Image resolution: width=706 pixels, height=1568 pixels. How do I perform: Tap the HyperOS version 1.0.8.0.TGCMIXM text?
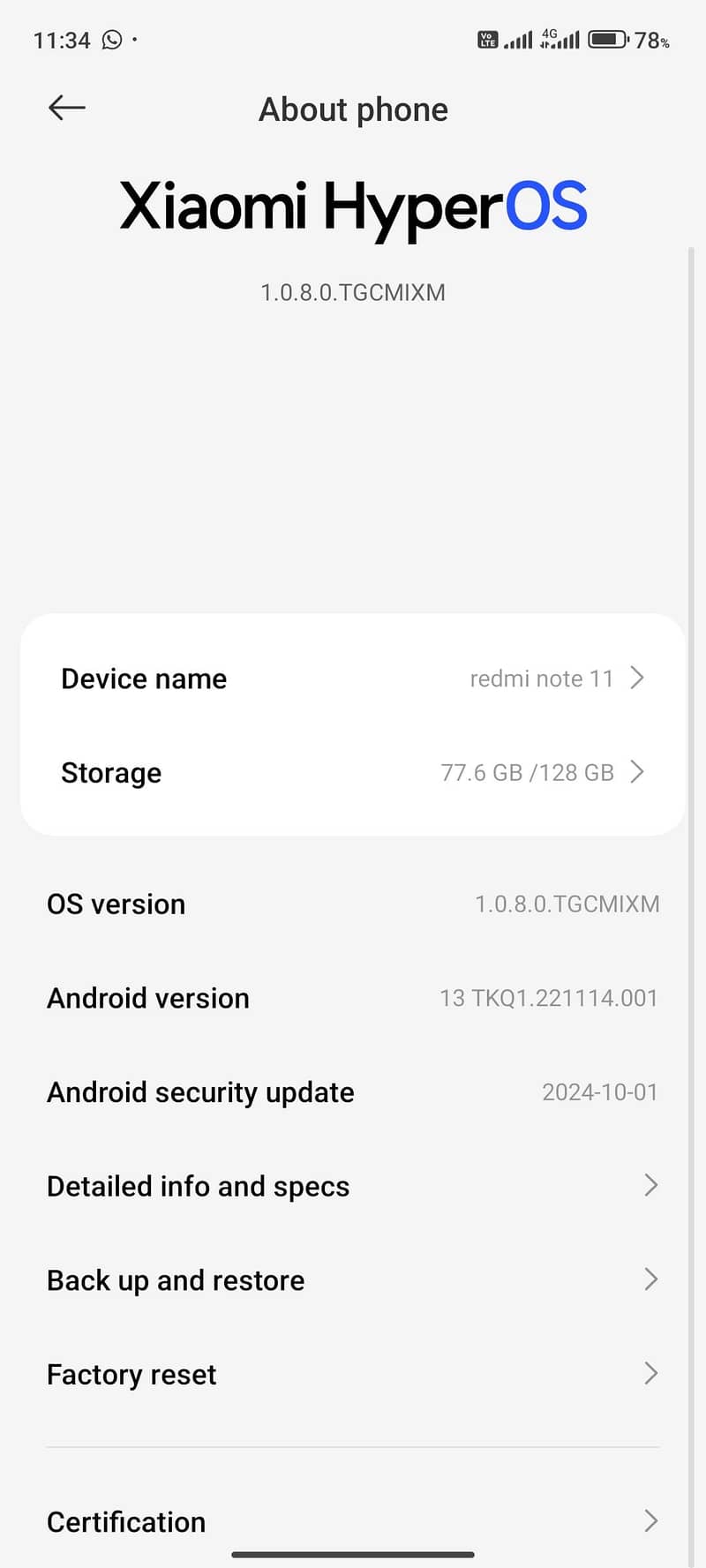[x=353, y=292]
